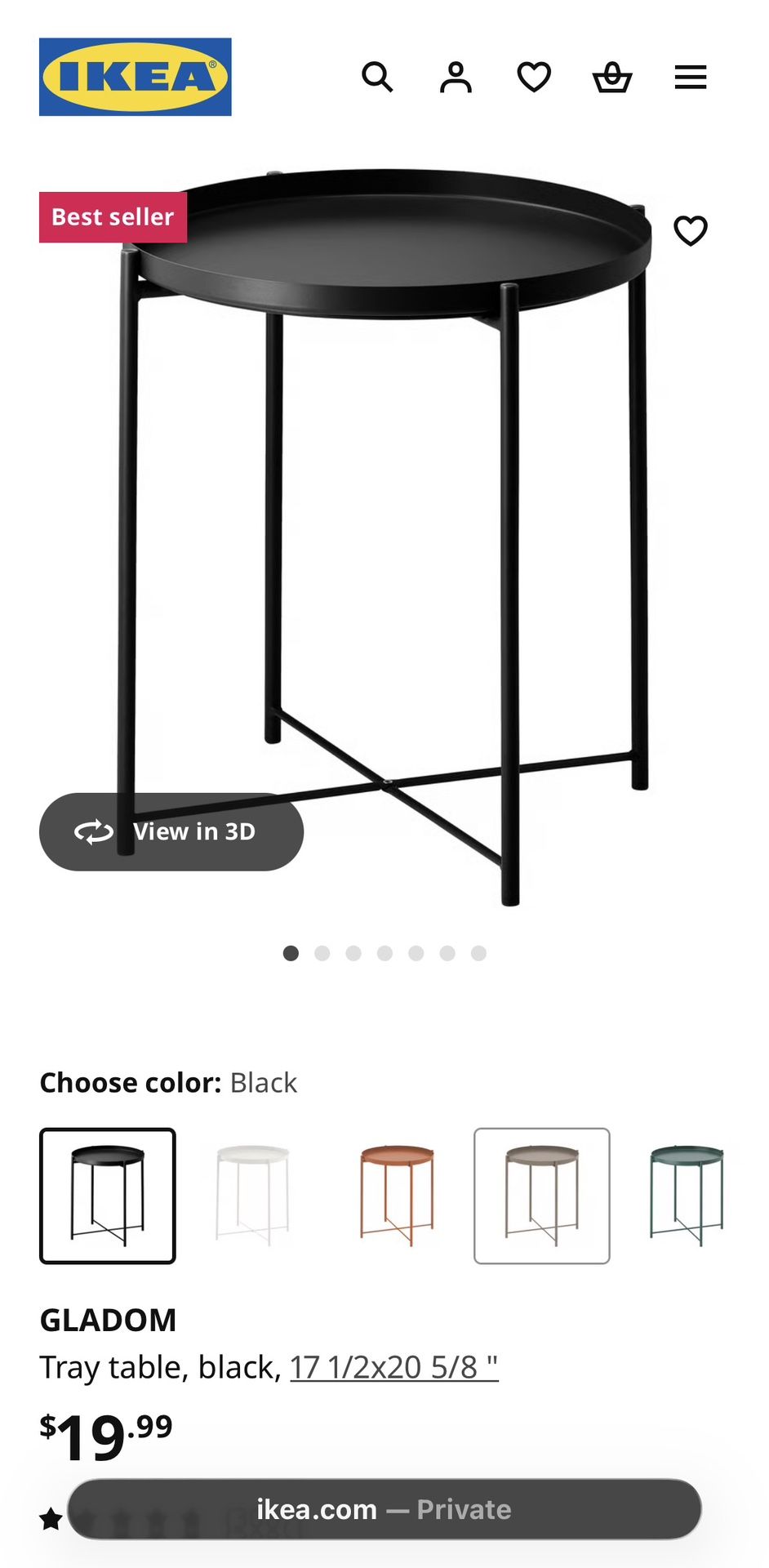Select the last image carousel dot
769x1568 pixels.
pyautogui.click(x=478, y=952)
